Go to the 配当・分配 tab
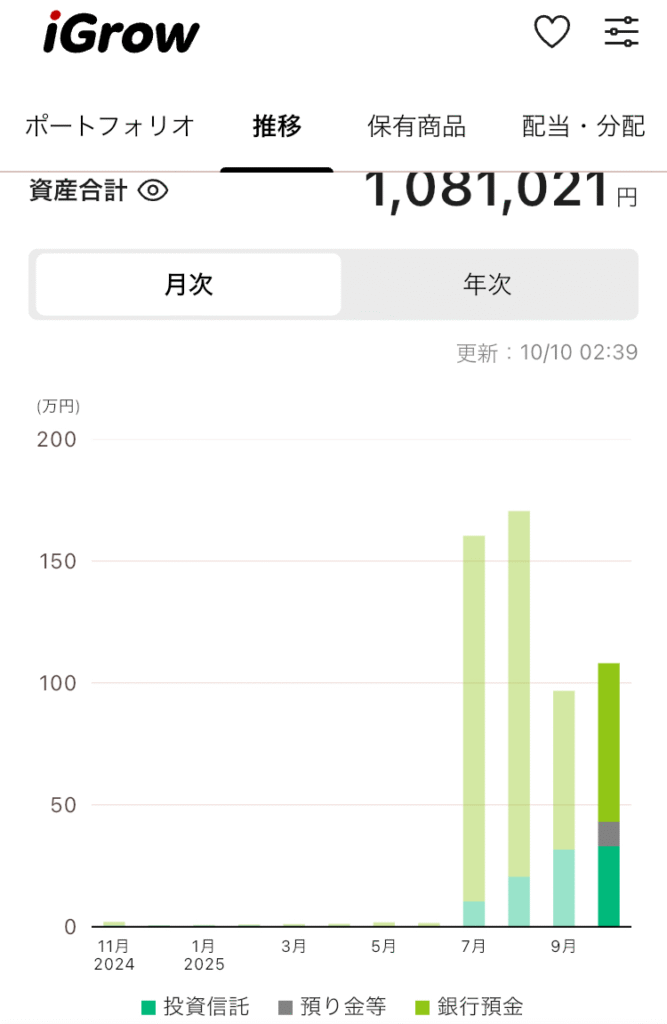Viewport: 667px width, 1024px height. point(584,127)
